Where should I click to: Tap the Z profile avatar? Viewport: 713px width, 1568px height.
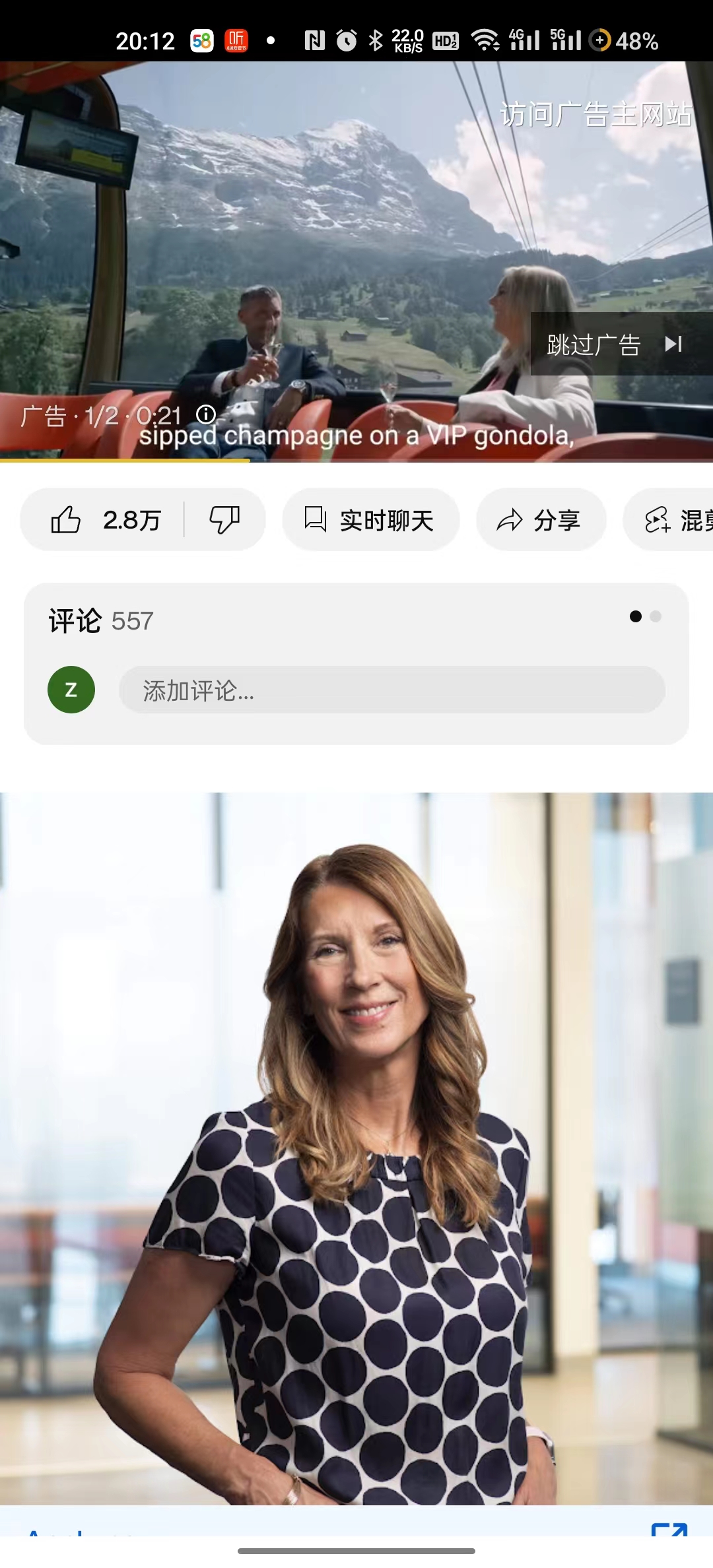pyautogui.click(x=71, y=690)
